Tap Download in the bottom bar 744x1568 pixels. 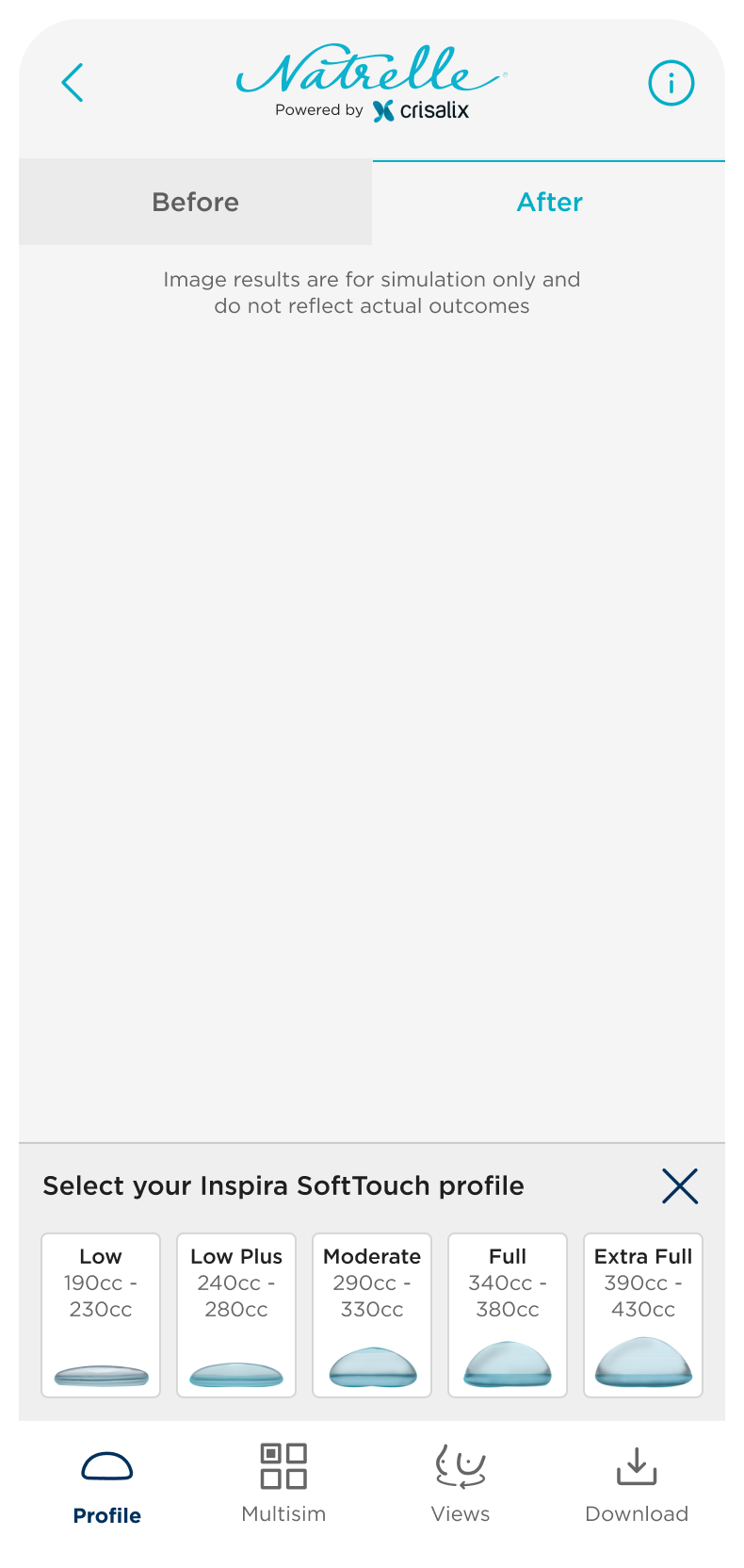pyautogui.click(x=637, y=1484)
